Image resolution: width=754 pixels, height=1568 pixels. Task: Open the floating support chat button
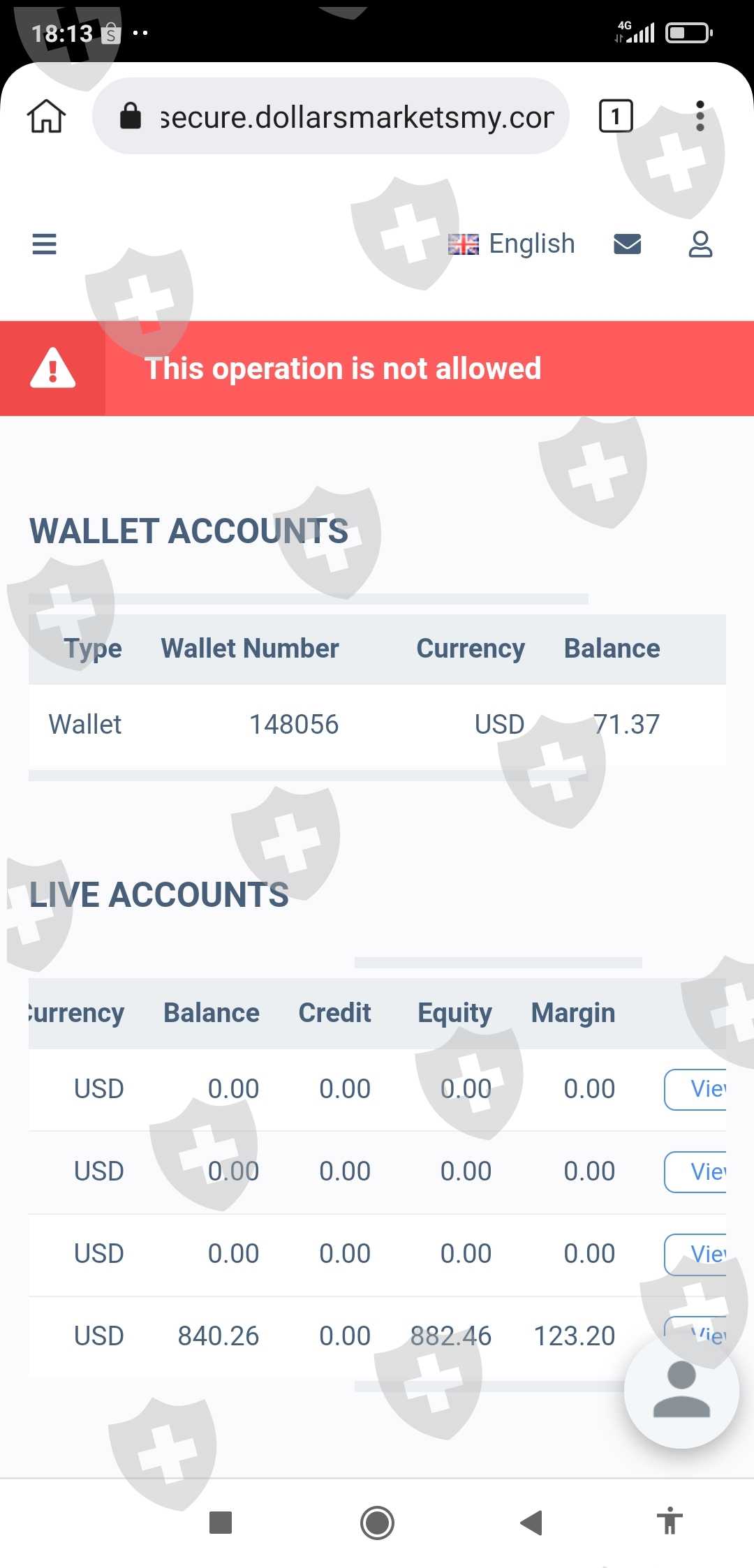[x=681, y=1391]
